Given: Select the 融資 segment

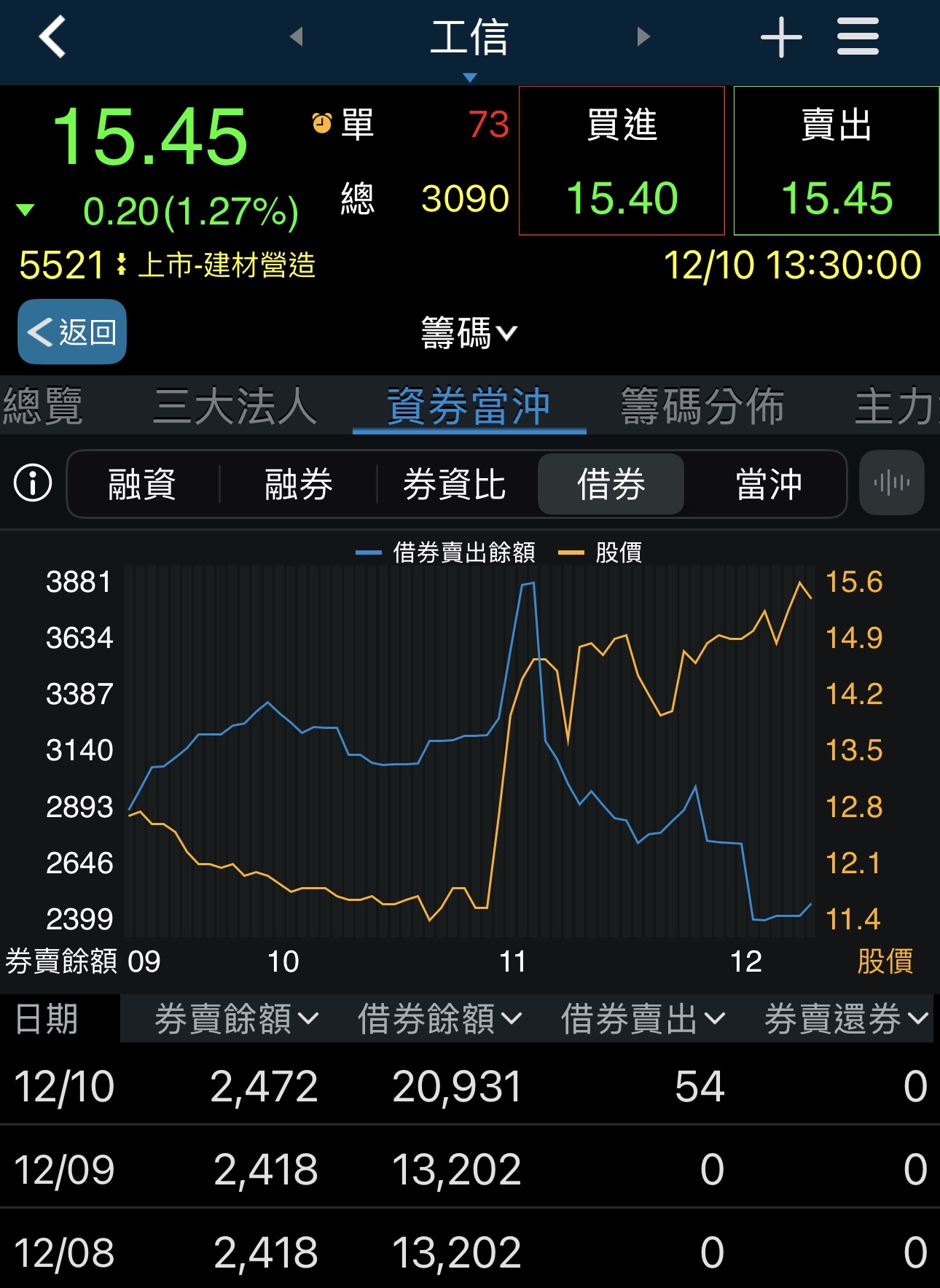Looking at the screenshot, I should click(142, 484).
